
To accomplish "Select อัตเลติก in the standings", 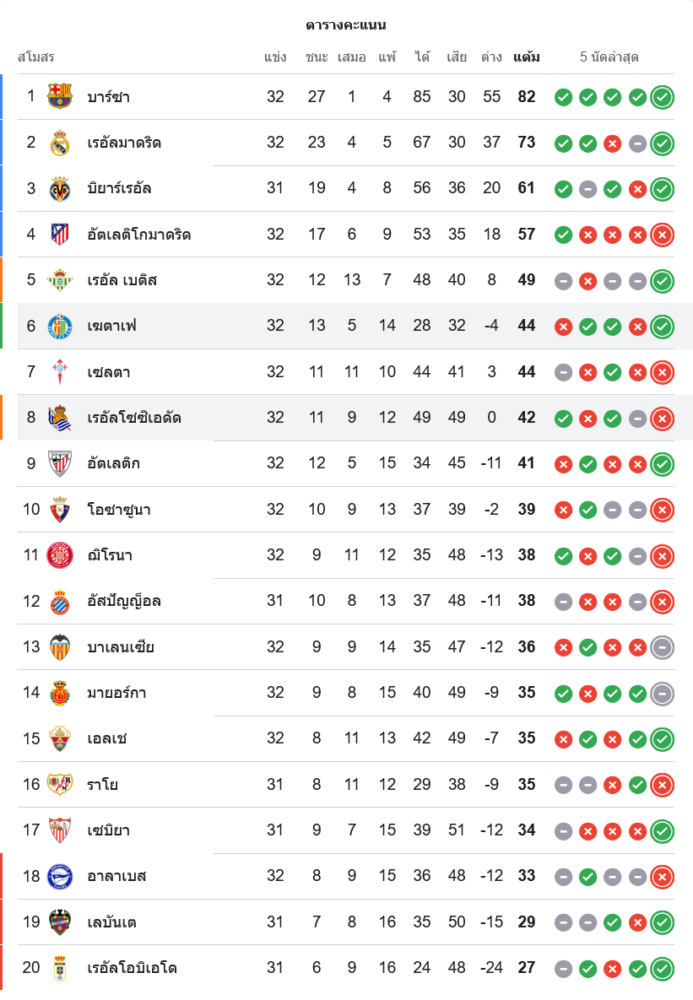I will click(x=115, y=464).
